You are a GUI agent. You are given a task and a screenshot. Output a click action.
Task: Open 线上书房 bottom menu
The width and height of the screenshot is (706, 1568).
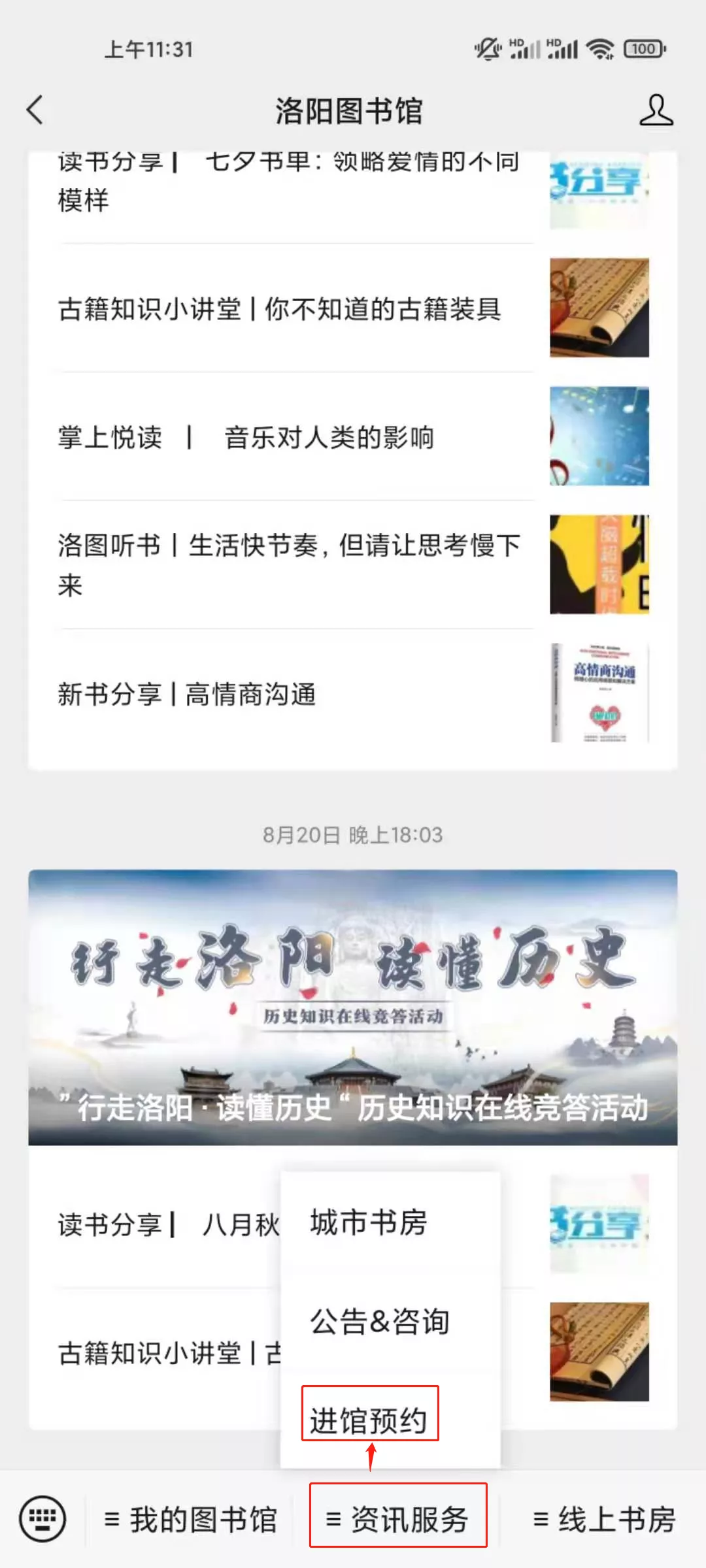point(604,1519)
